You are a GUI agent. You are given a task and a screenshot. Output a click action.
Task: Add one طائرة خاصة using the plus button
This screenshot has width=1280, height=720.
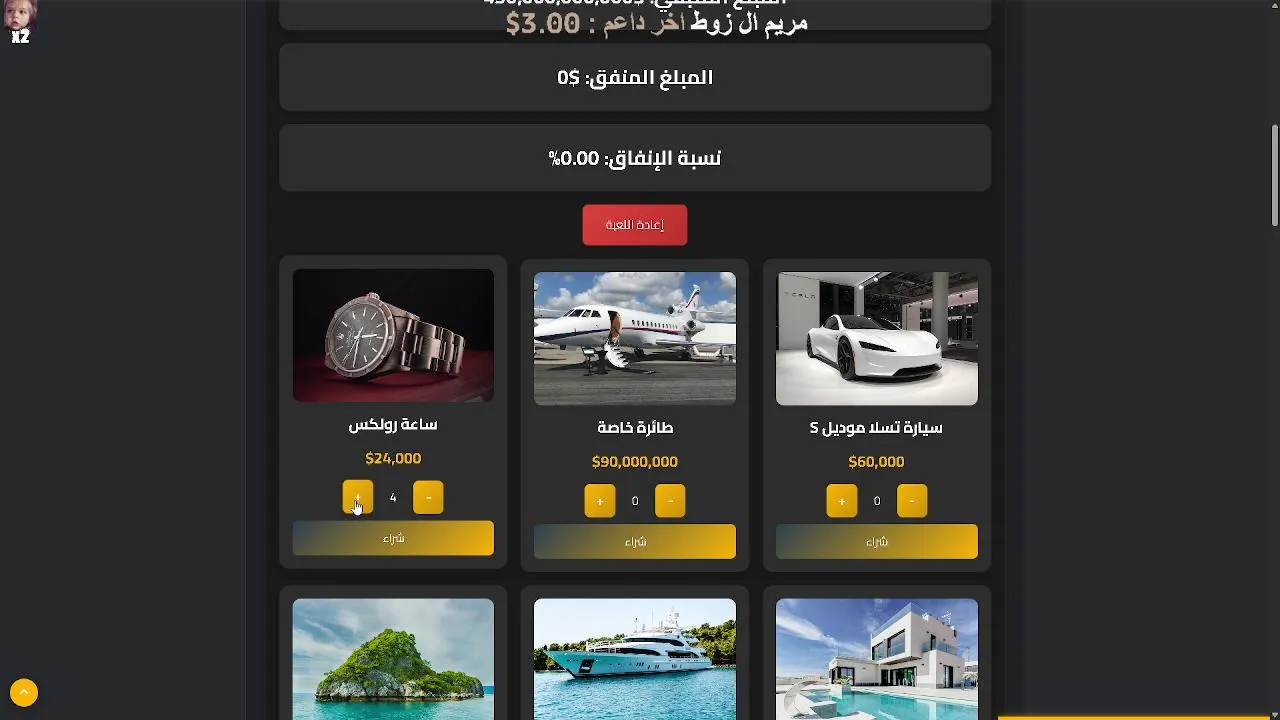[599, 501]
